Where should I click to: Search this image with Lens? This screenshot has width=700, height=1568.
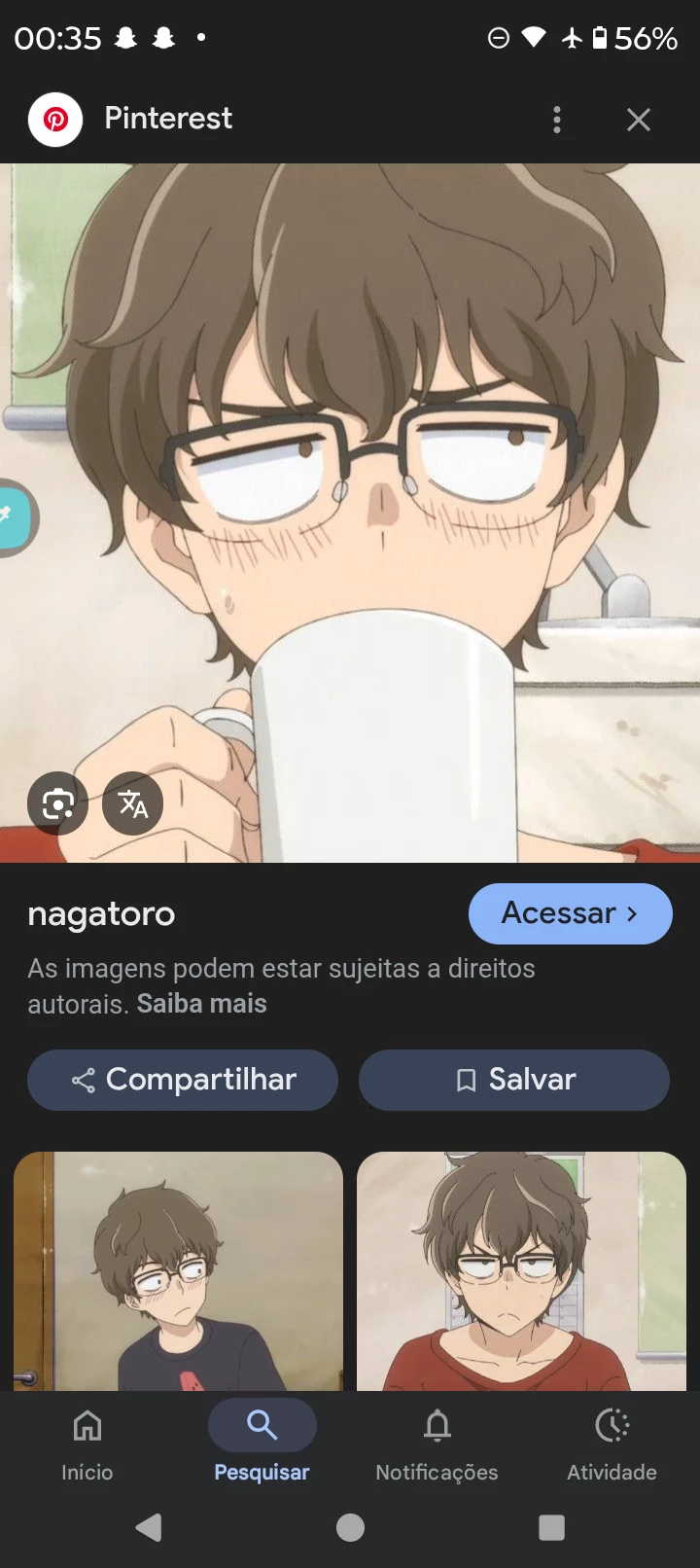57,803
